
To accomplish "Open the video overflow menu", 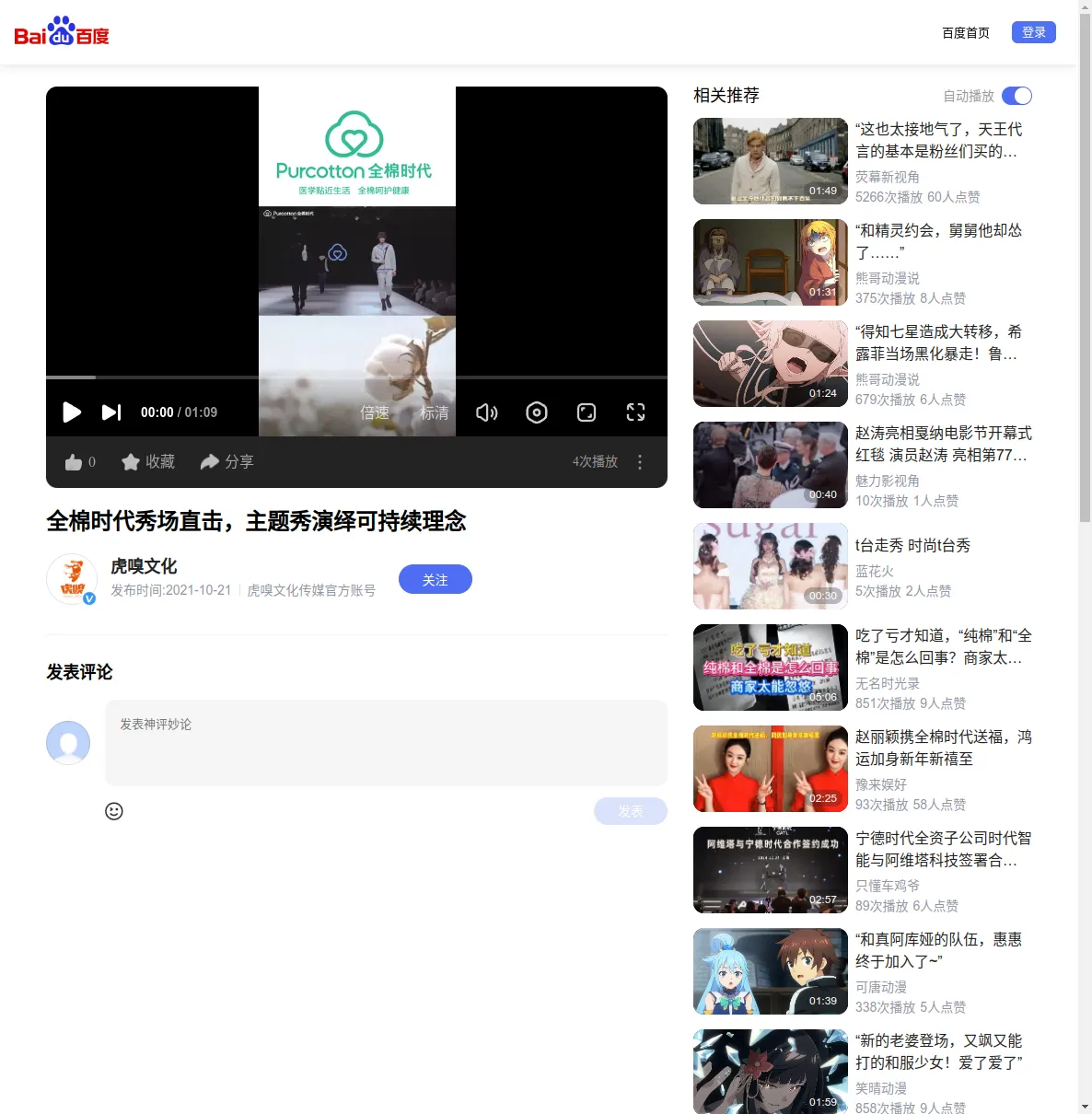I will click(640, 462).
